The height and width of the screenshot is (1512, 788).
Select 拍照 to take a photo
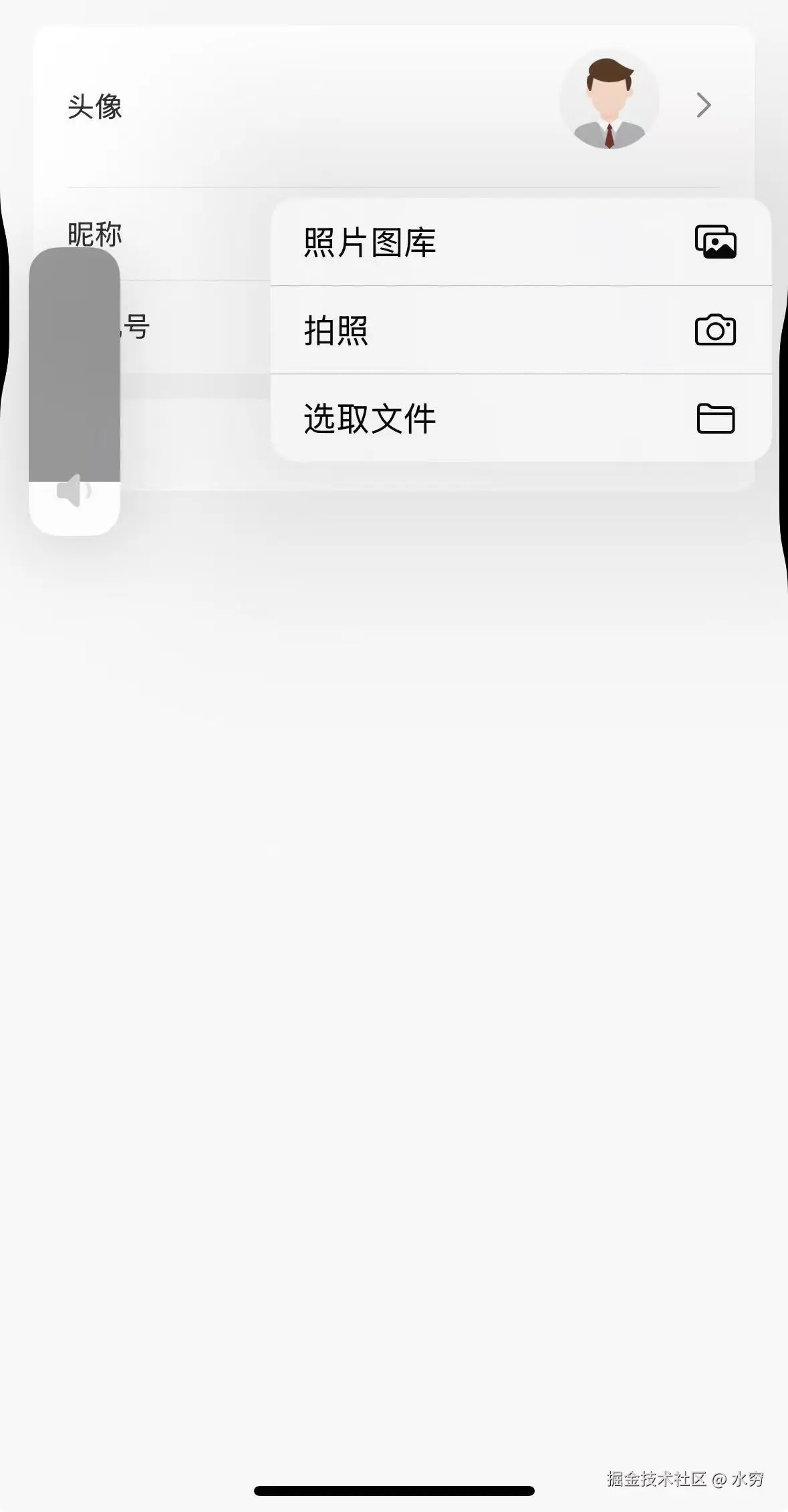point(337,331)
